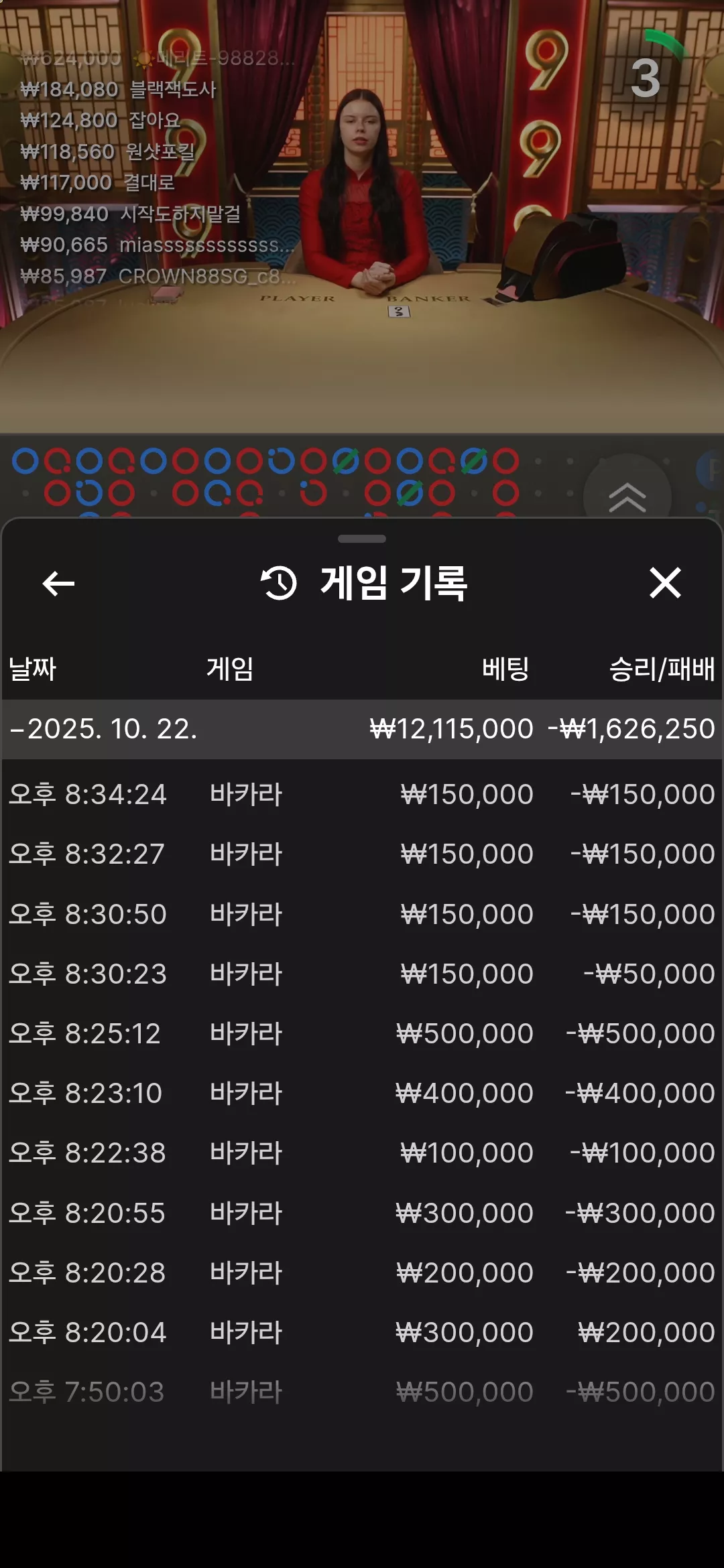This screenshot has height=1568, width=724.
Task: Open the 오후 8:34:24 baccarat record
Action: pos(362,795)
